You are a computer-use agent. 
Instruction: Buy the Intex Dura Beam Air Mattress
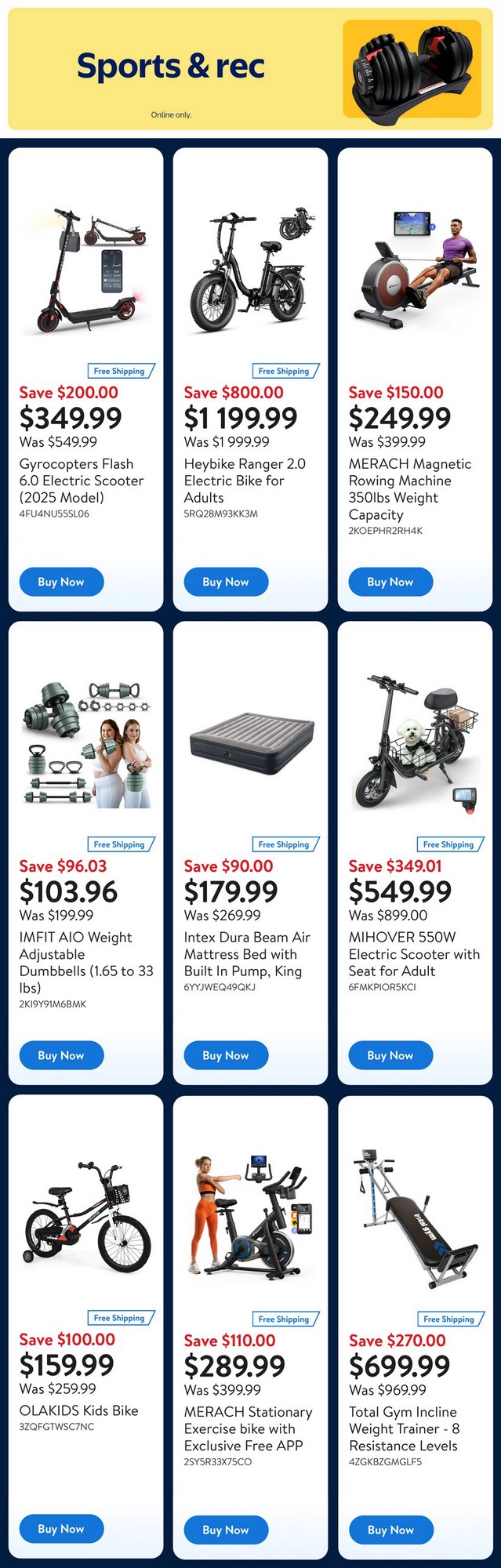(x=226, y=1055)
